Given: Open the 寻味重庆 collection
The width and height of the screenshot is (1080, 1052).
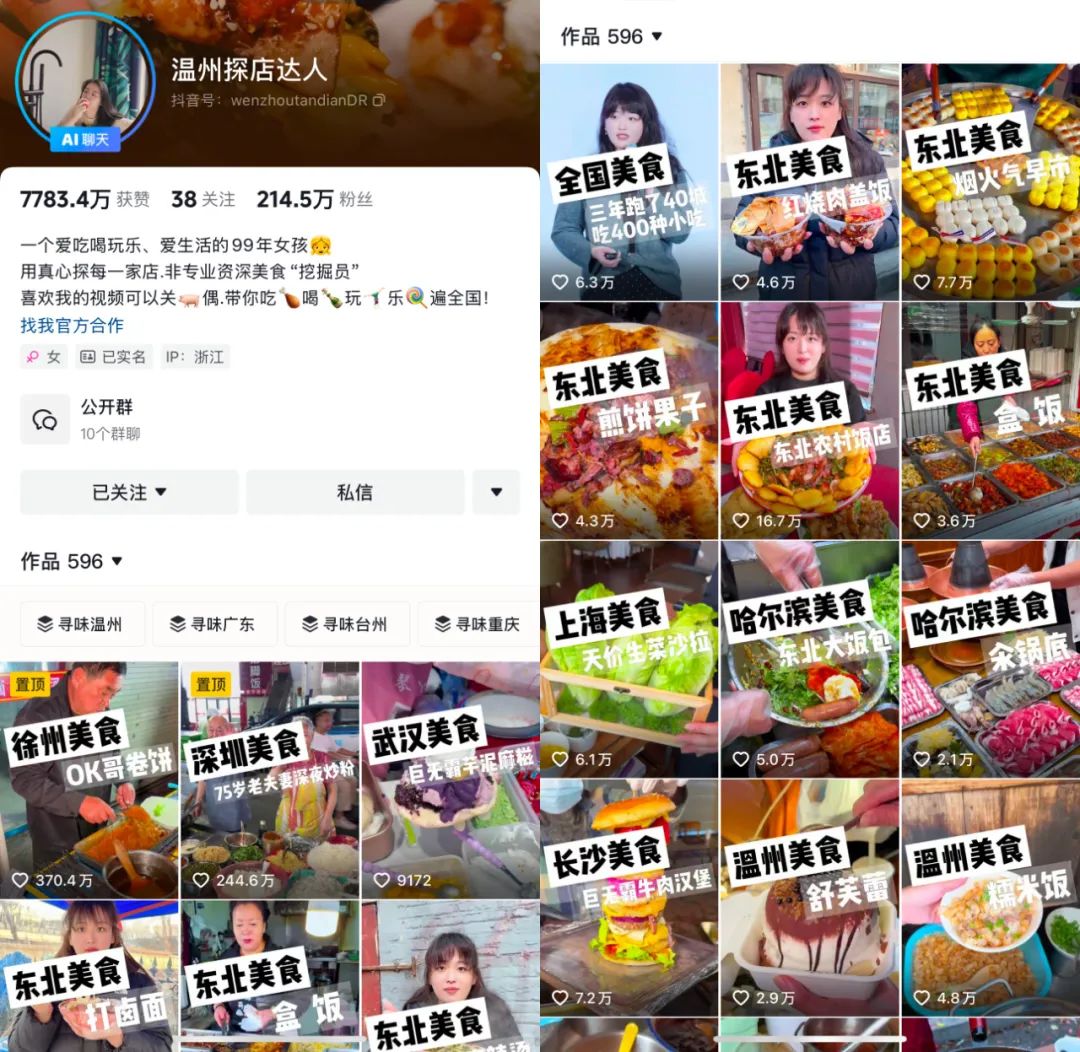Looking at the screenshot, I should tap(478, 624).
